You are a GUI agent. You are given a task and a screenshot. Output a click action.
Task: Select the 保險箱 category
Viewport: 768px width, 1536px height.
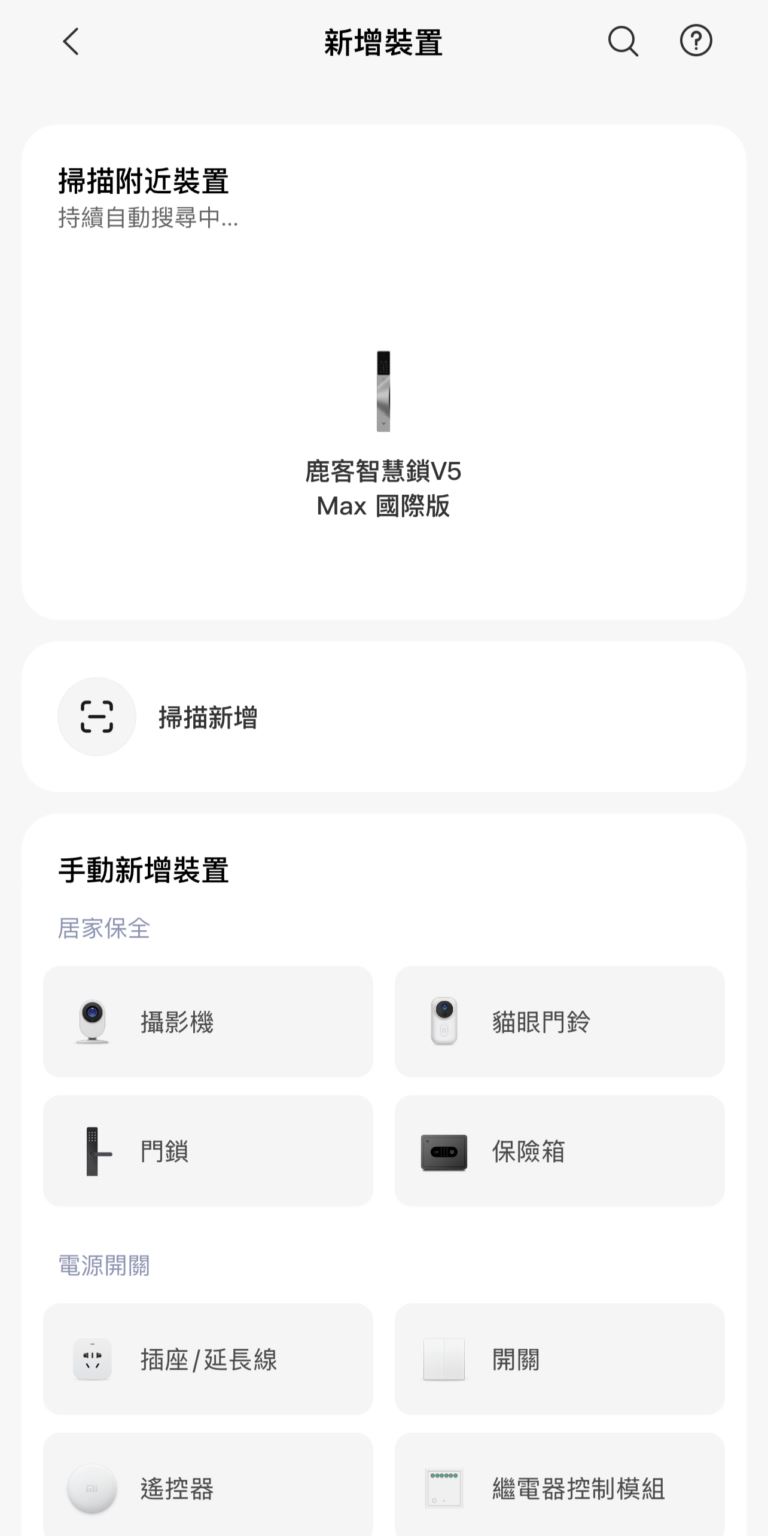click(559, 1151)
